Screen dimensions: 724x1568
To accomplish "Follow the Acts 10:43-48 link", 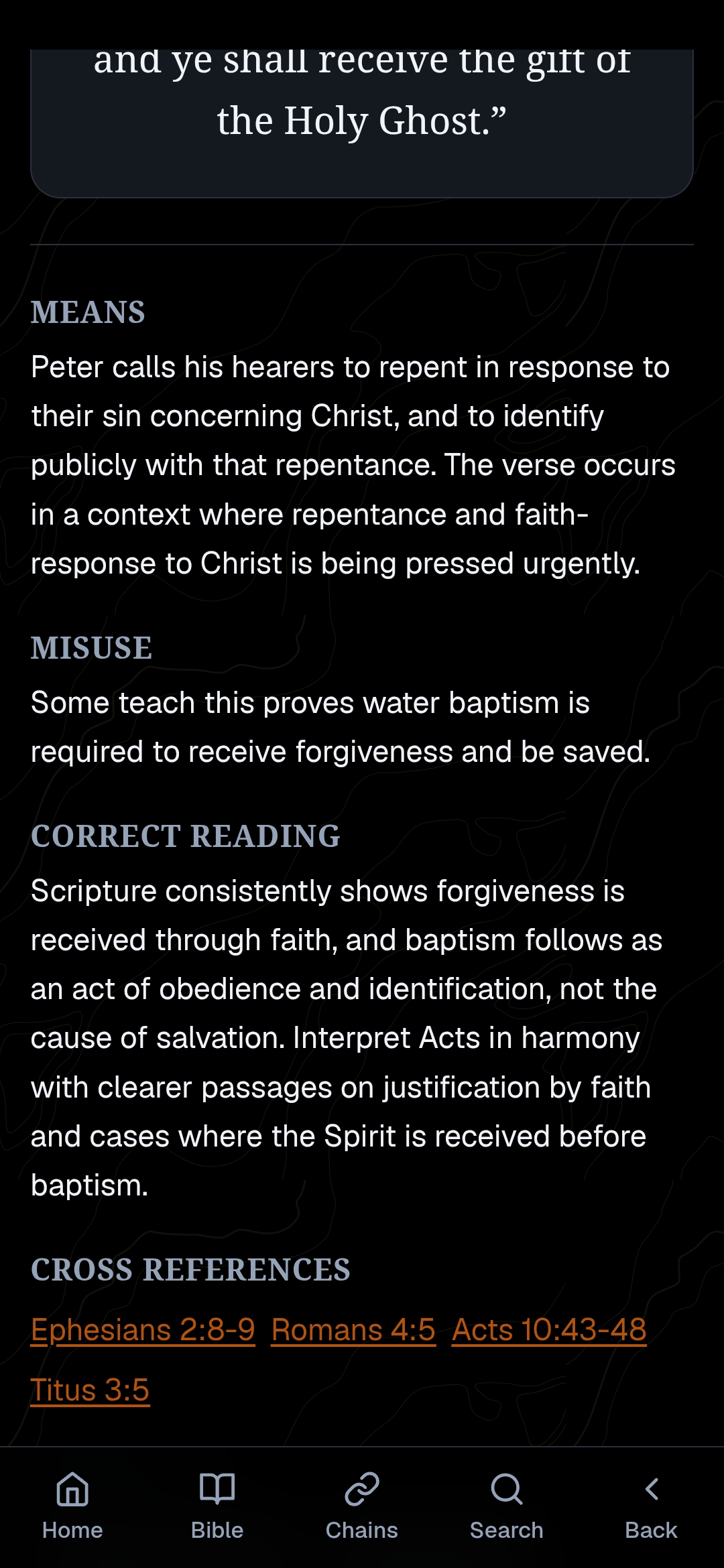I will [549, 1329].
